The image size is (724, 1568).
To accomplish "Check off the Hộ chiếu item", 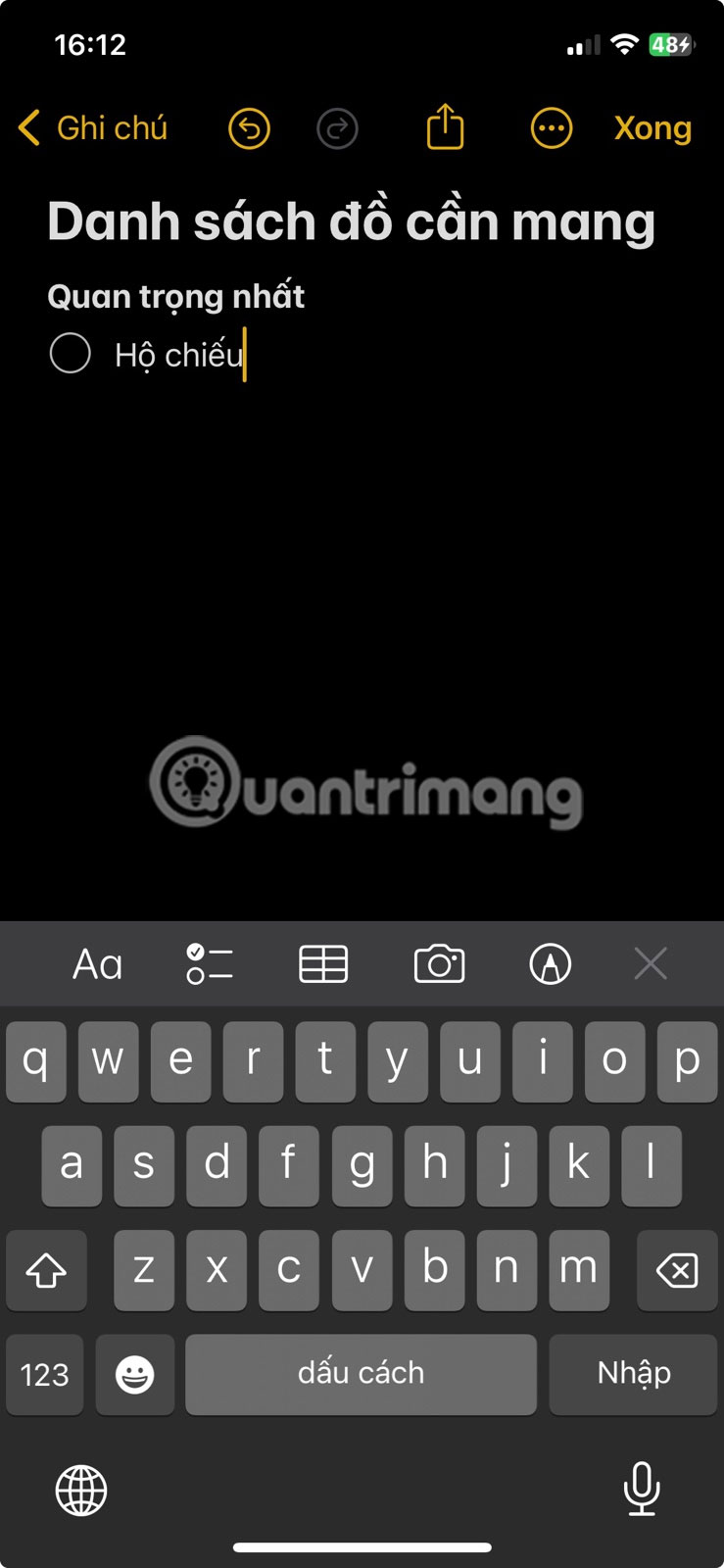I will point(71,354).
